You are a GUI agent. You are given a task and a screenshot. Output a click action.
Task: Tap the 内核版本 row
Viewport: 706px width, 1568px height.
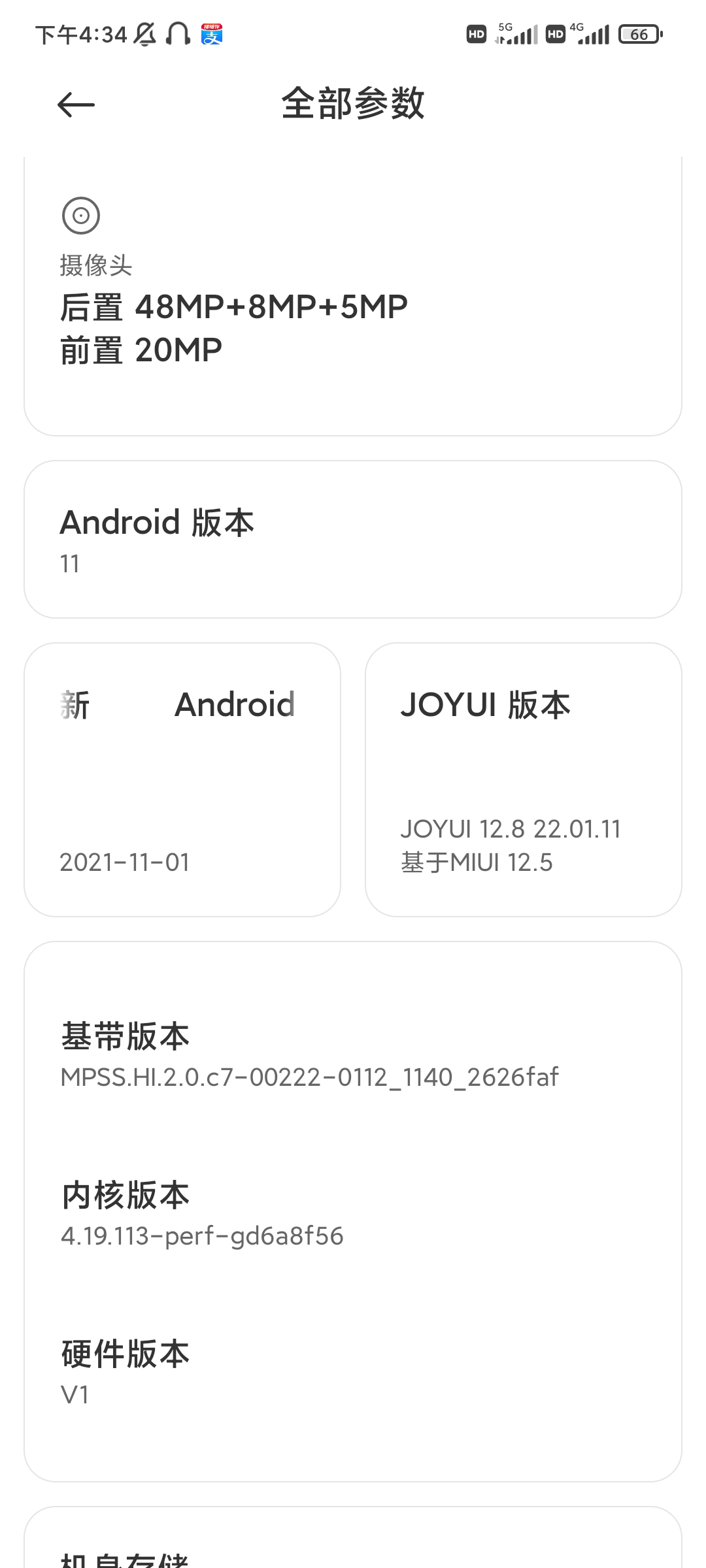pyautogui.click(x=353, y=1213)
